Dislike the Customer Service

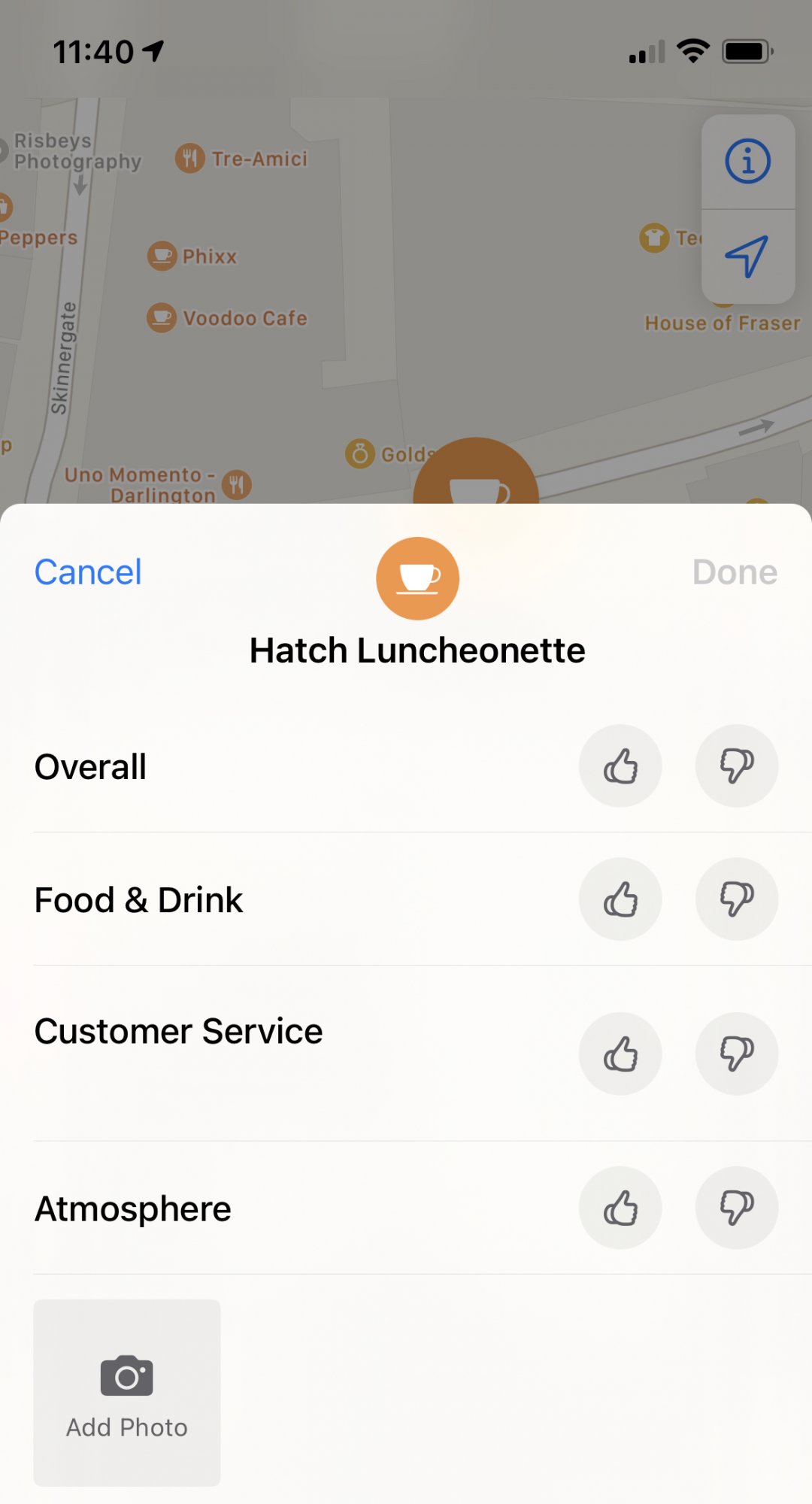point(737,1054)
